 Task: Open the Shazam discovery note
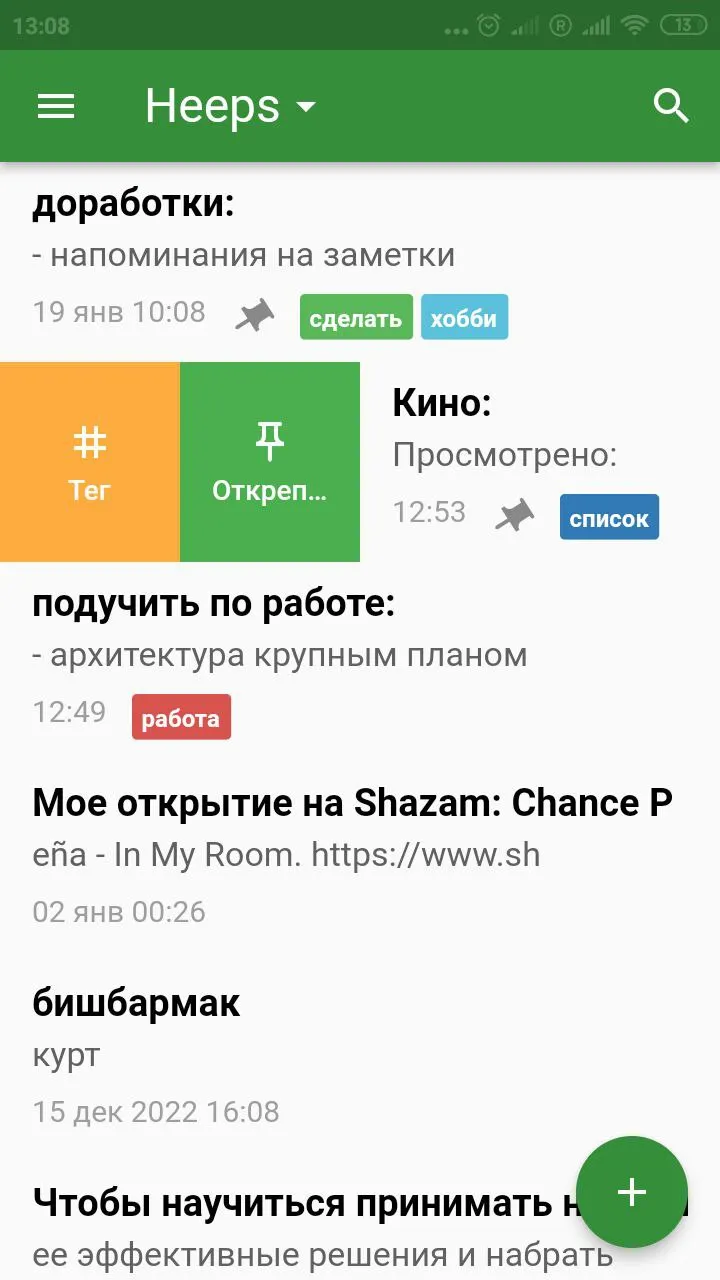tap(360, 856)
